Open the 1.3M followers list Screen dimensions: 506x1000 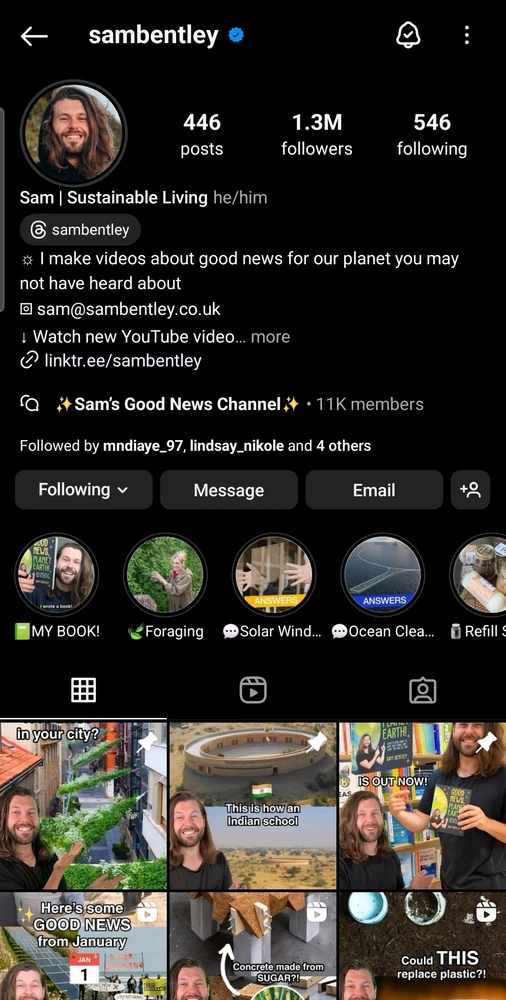point(316,135)
